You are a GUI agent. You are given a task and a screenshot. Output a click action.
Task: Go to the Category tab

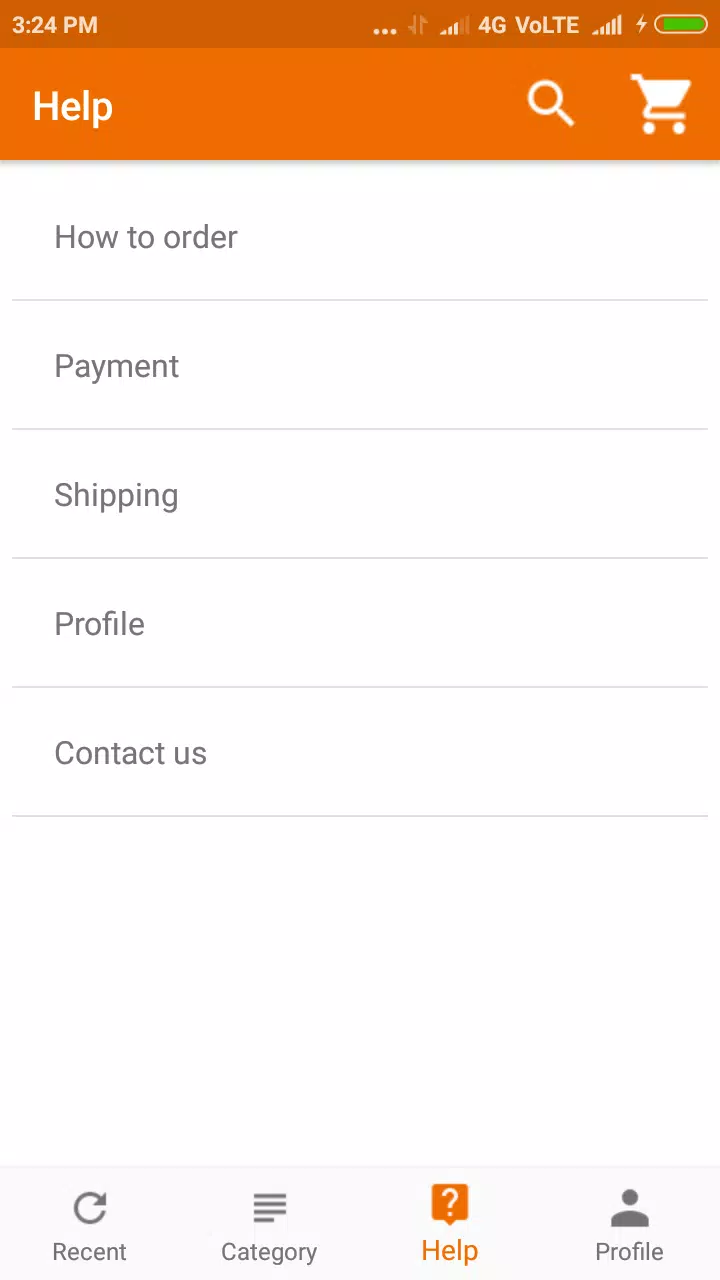(270, 1224)
